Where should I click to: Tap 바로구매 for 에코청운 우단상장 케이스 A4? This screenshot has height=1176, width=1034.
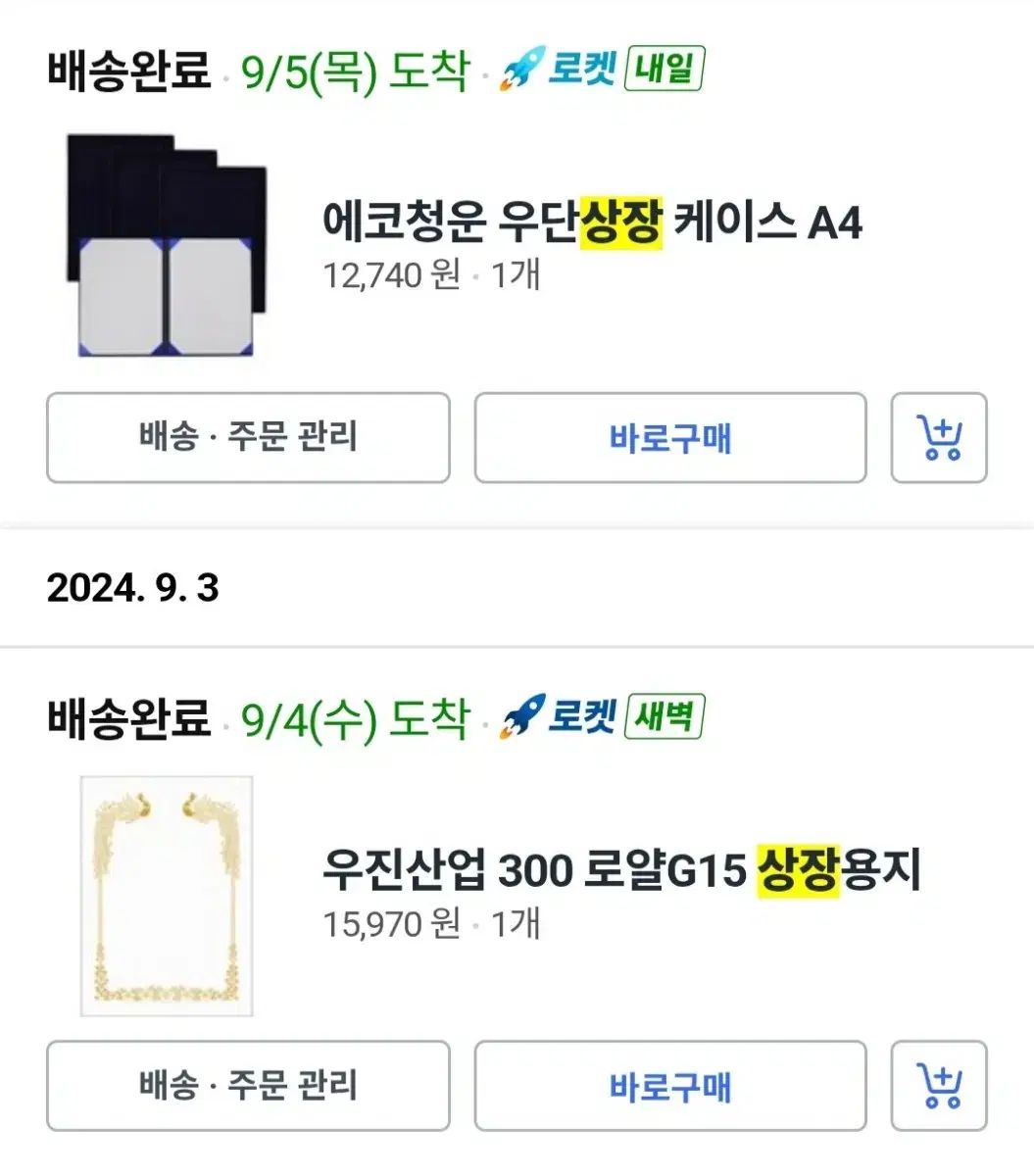[x=670, y=437]
